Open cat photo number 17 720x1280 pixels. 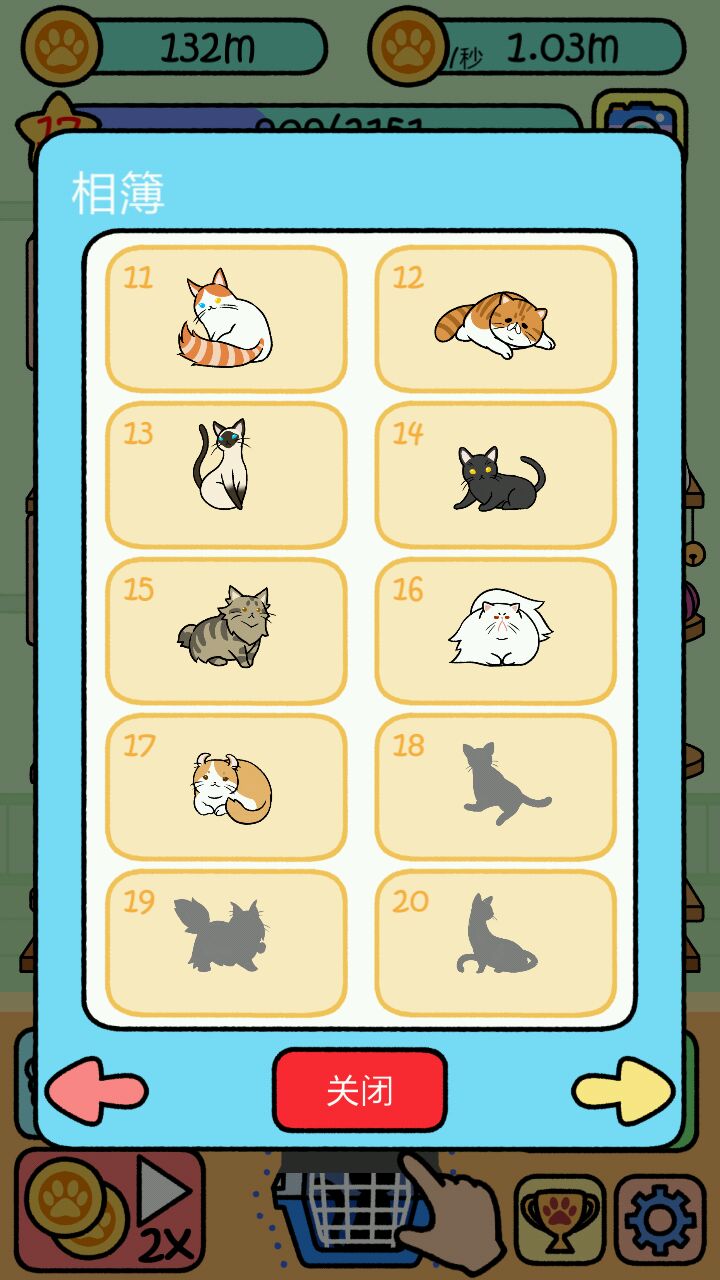tap(226, 787)
